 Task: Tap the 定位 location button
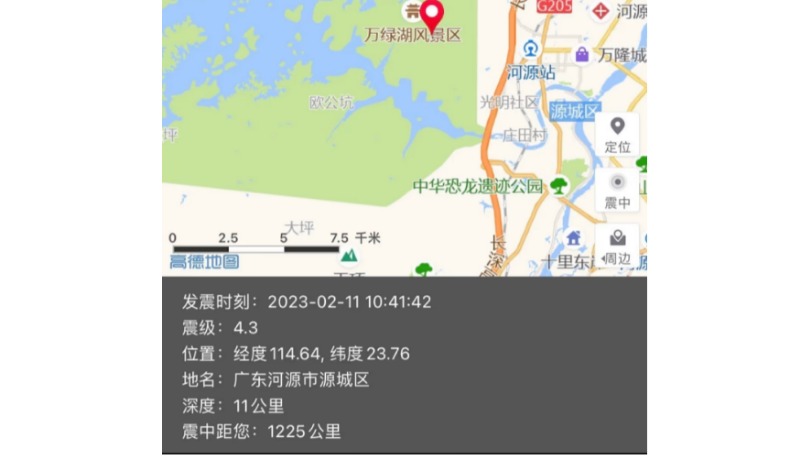coord(617,135)
